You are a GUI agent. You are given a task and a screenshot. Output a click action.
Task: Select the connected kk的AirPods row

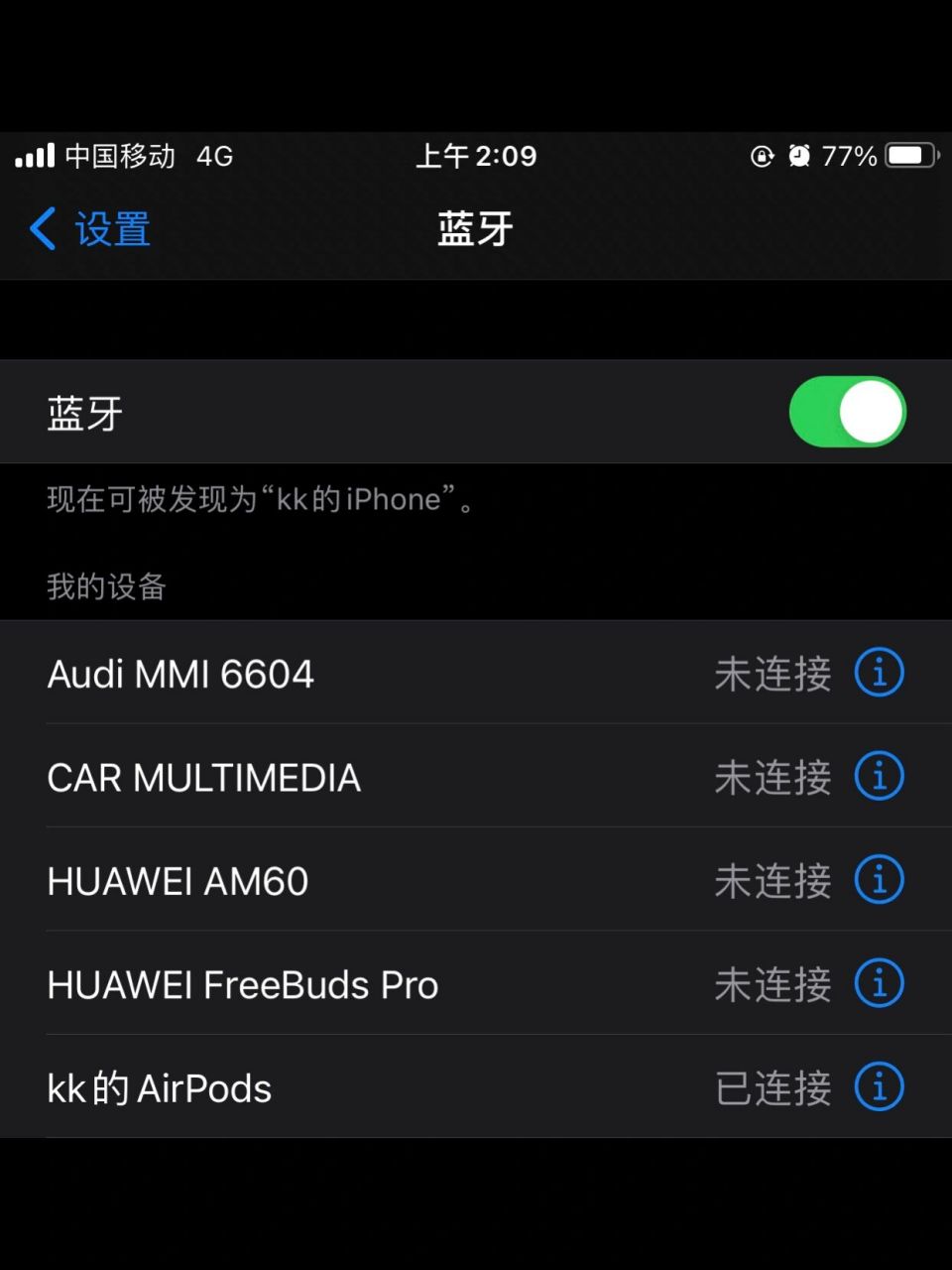point(297,1086)
